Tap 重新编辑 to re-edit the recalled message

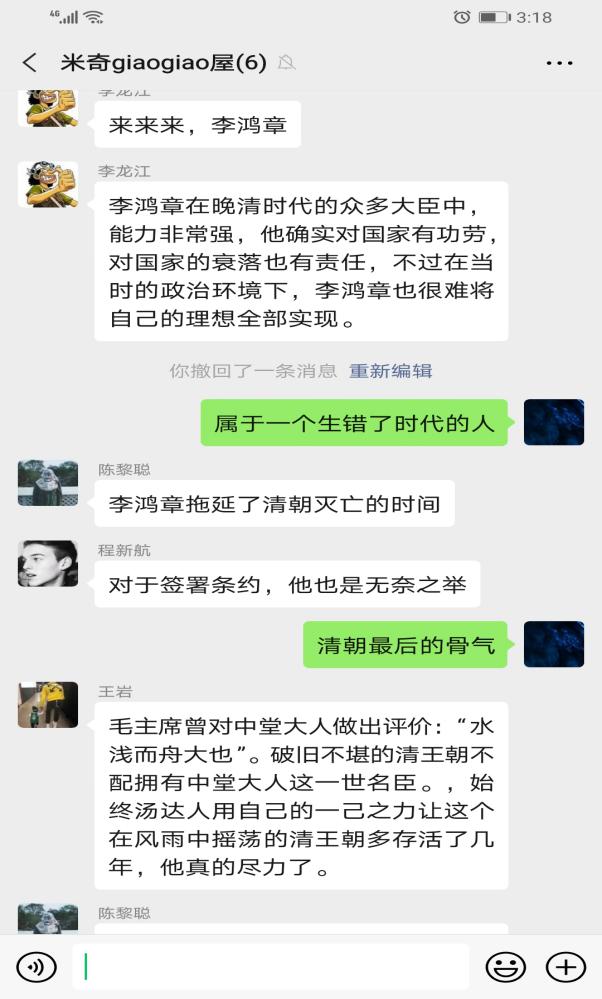coord(390,371)
